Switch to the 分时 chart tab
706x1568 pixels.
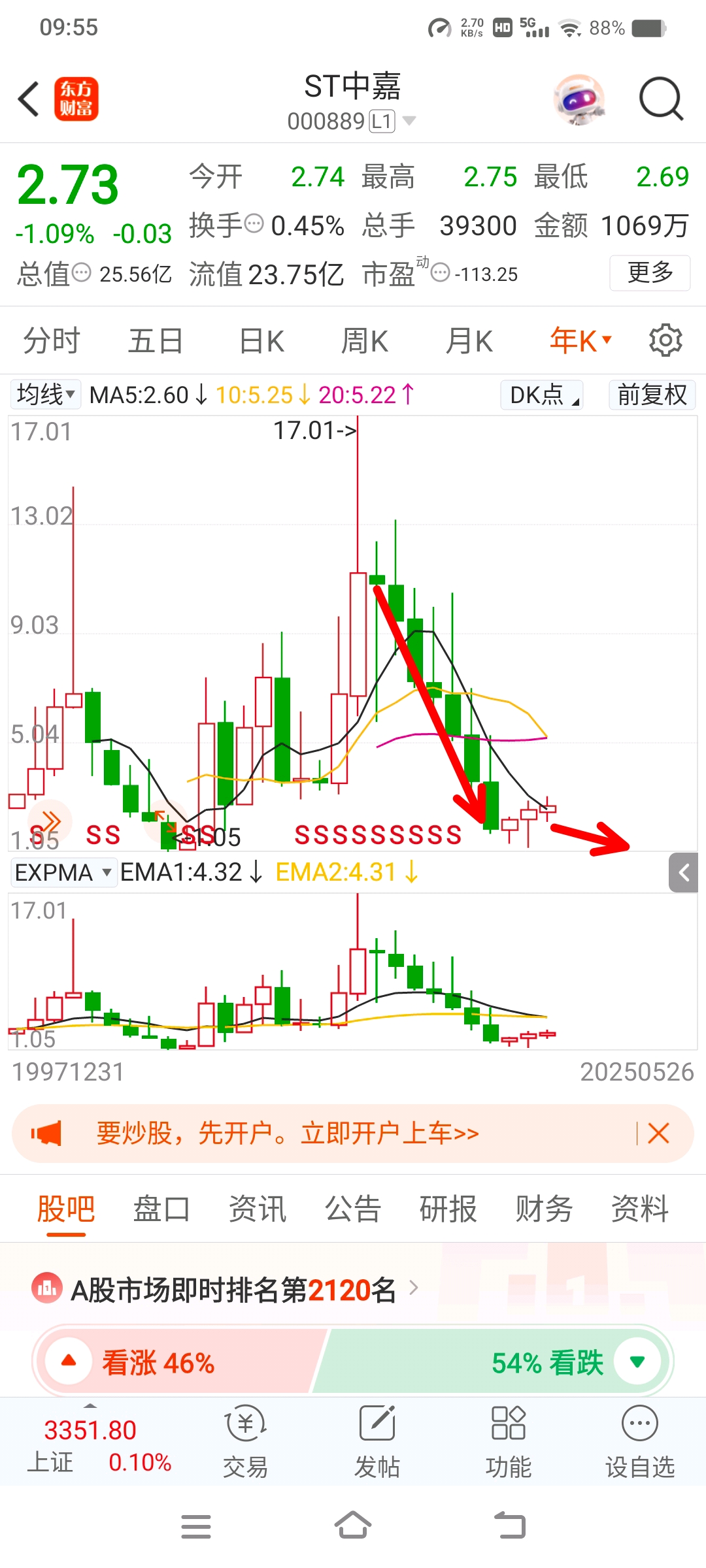coord(51,341)
